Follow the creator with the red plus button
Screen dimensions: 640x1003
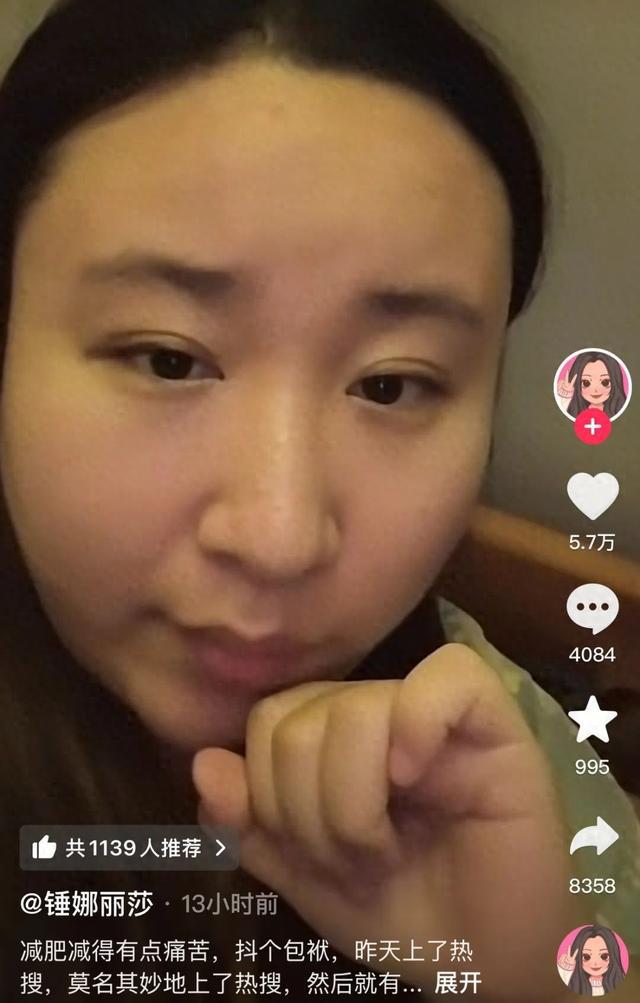[593, 426]
